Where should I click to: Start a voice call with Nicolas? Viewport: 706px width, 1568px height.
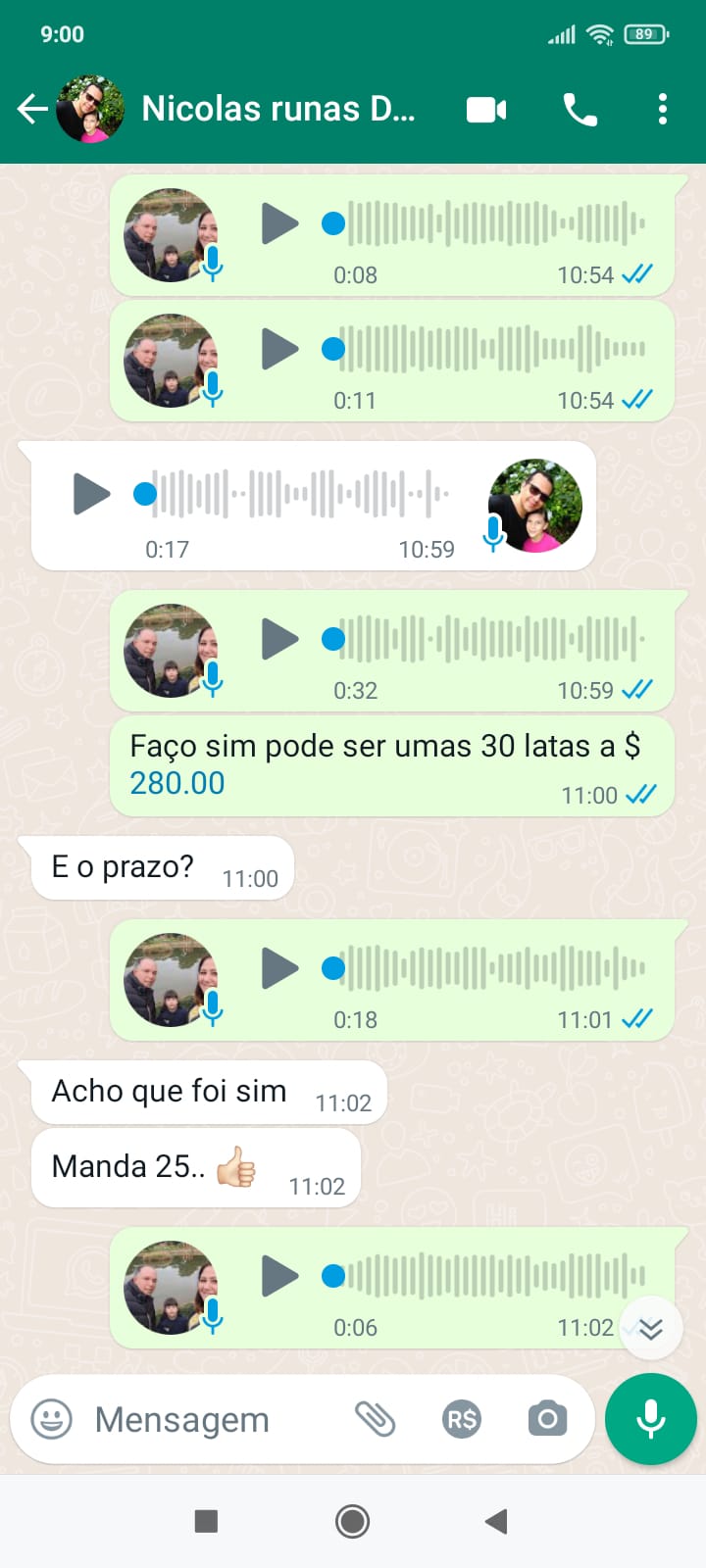(x=580, y=109)
